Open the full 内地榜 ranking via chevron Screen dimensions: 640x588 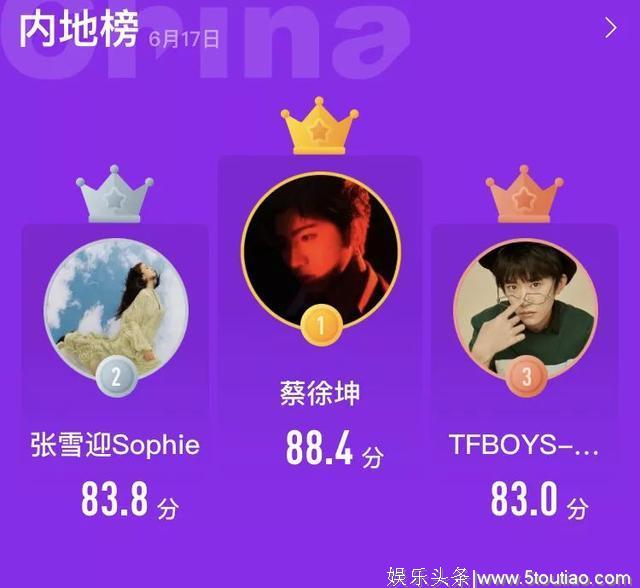[x=611, y=28]
